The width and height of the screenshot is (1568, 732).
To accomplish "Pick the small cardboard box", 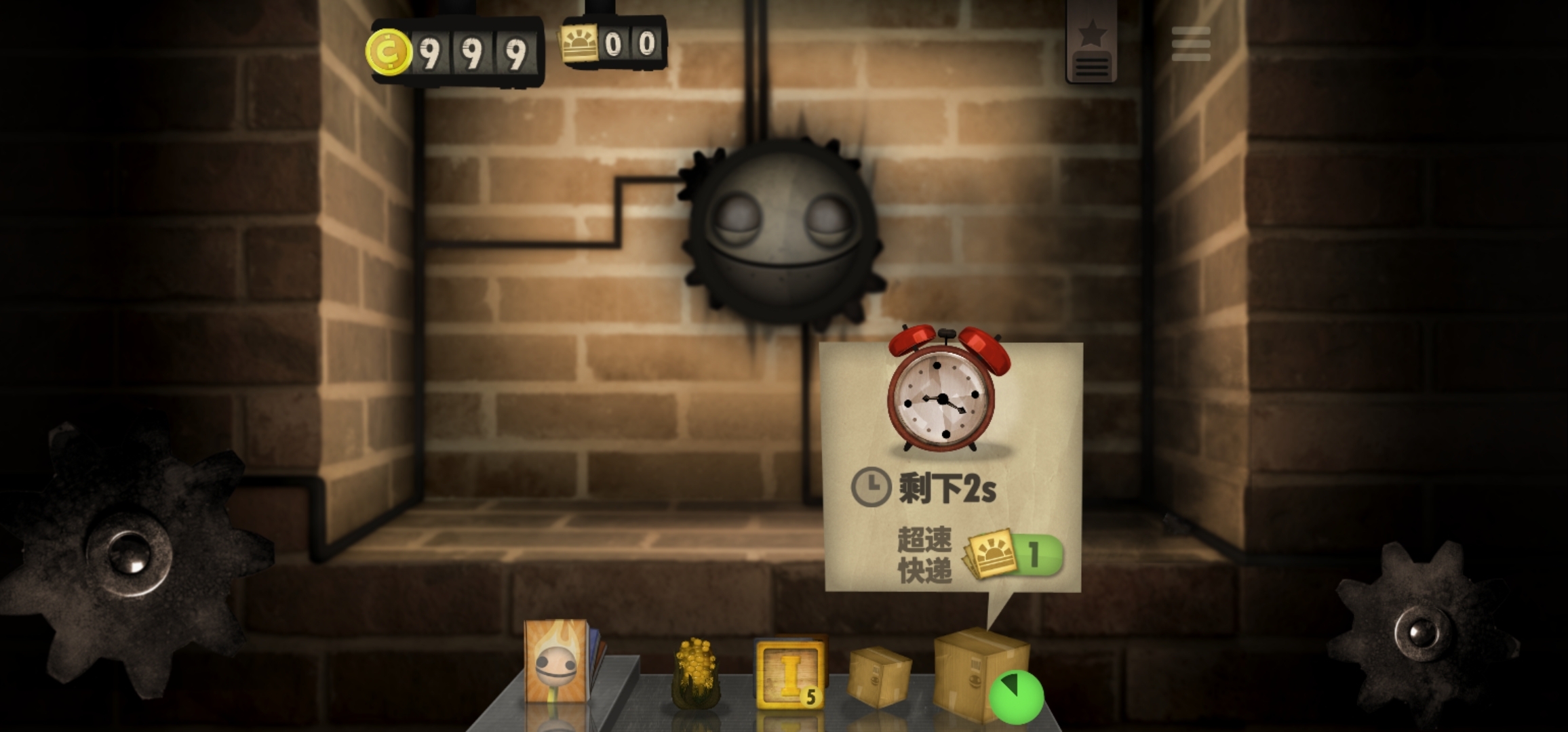I will click(879, 675).
